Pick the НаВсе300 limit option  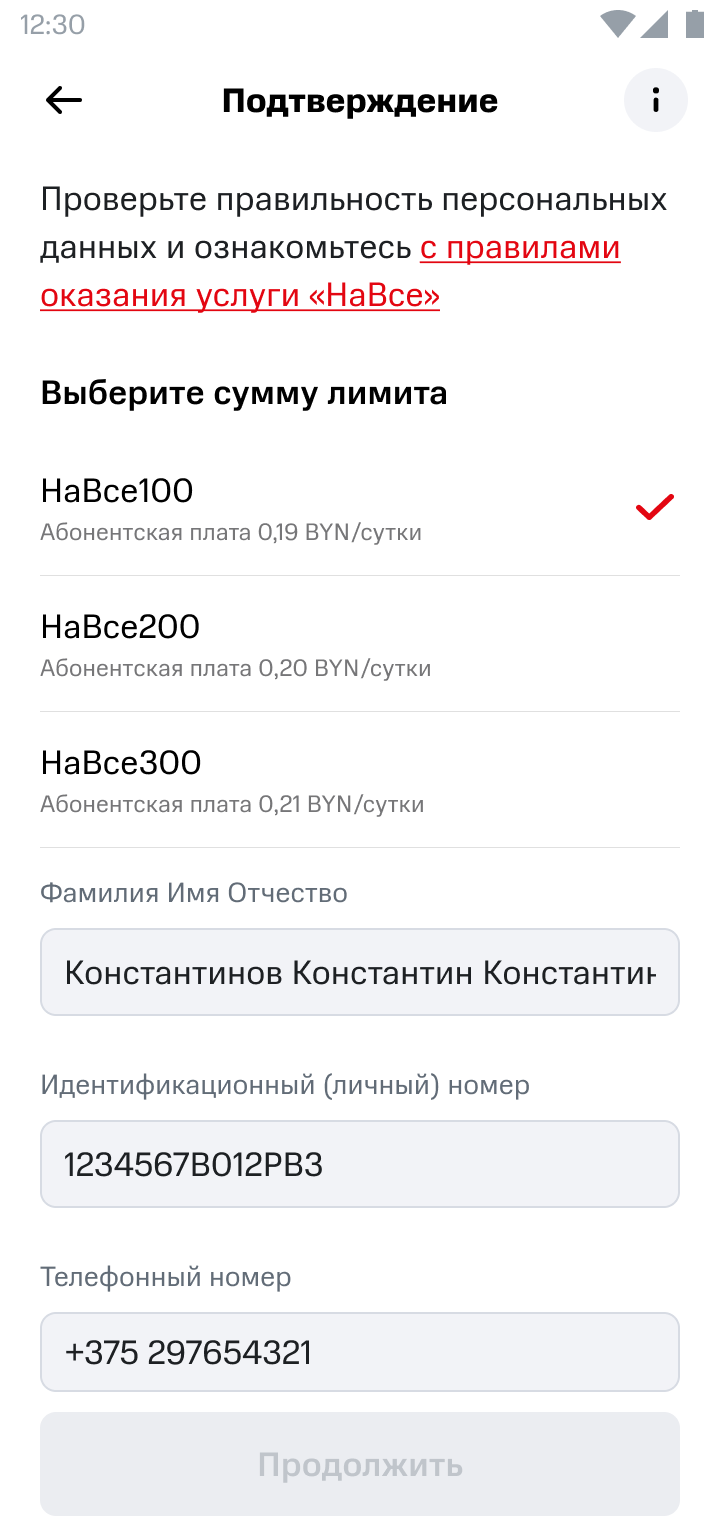[x=360, y=780]
